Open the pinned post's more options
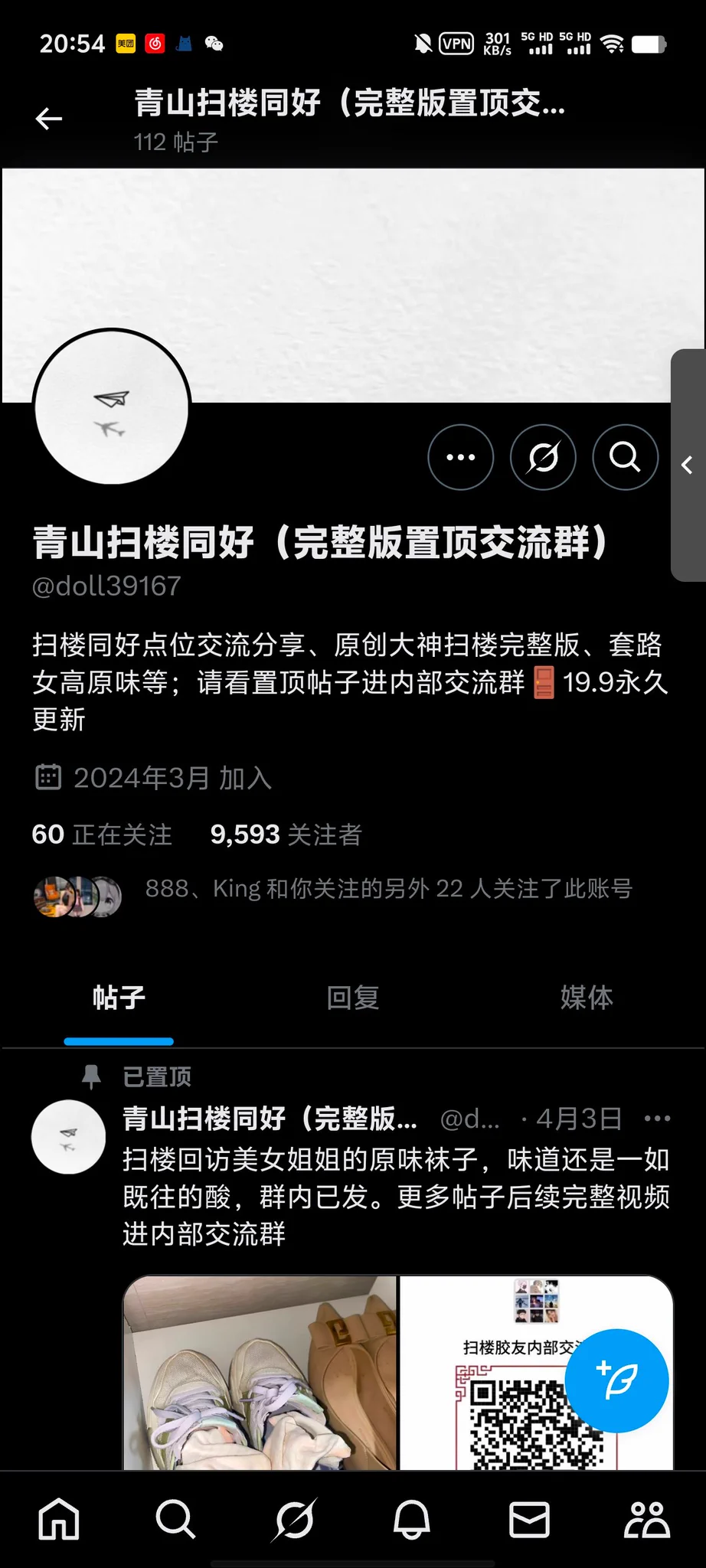The width and height of the screenshot is (706, 1568). tap(657, 1119)
